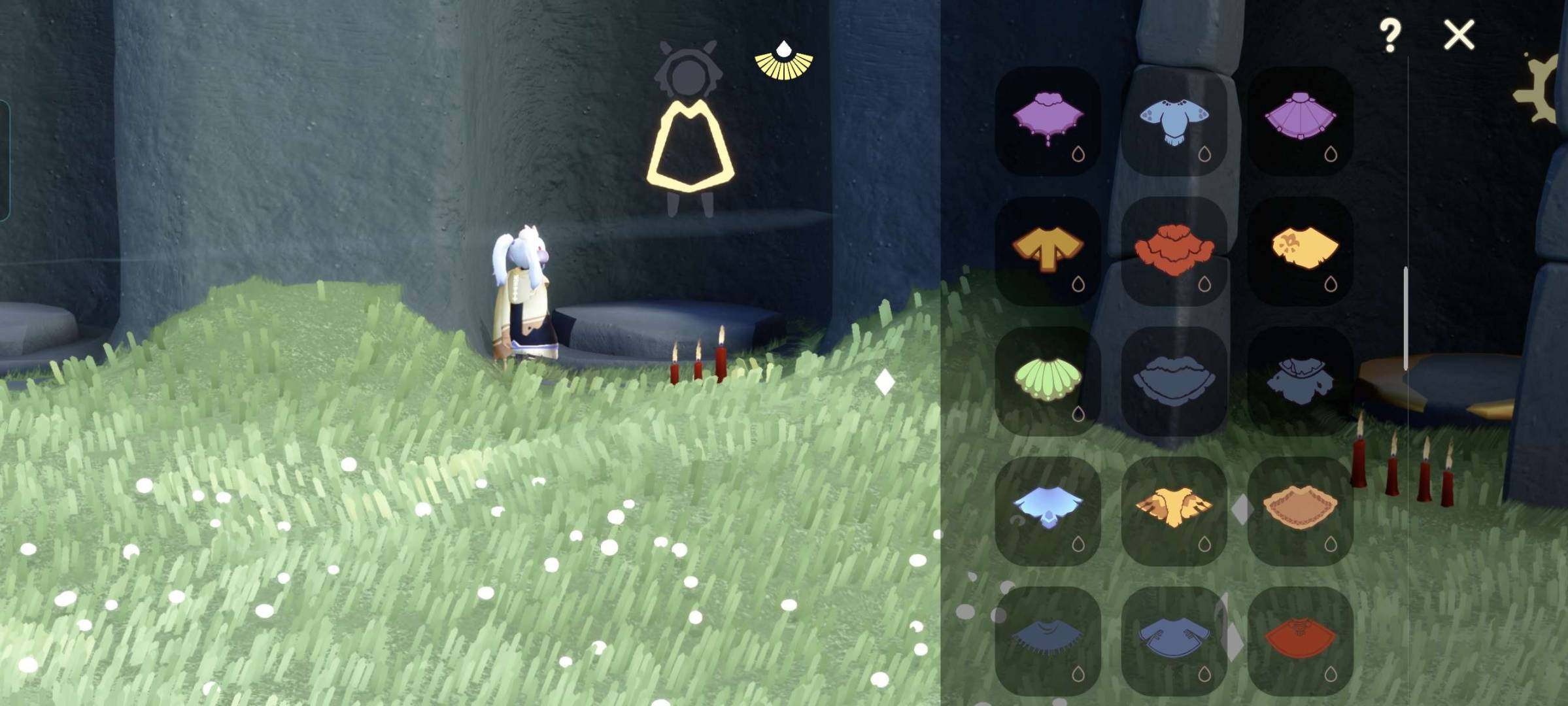Select the red-orange fluffy cape
Screen dimensions: 1568x706
(1174, 250)
